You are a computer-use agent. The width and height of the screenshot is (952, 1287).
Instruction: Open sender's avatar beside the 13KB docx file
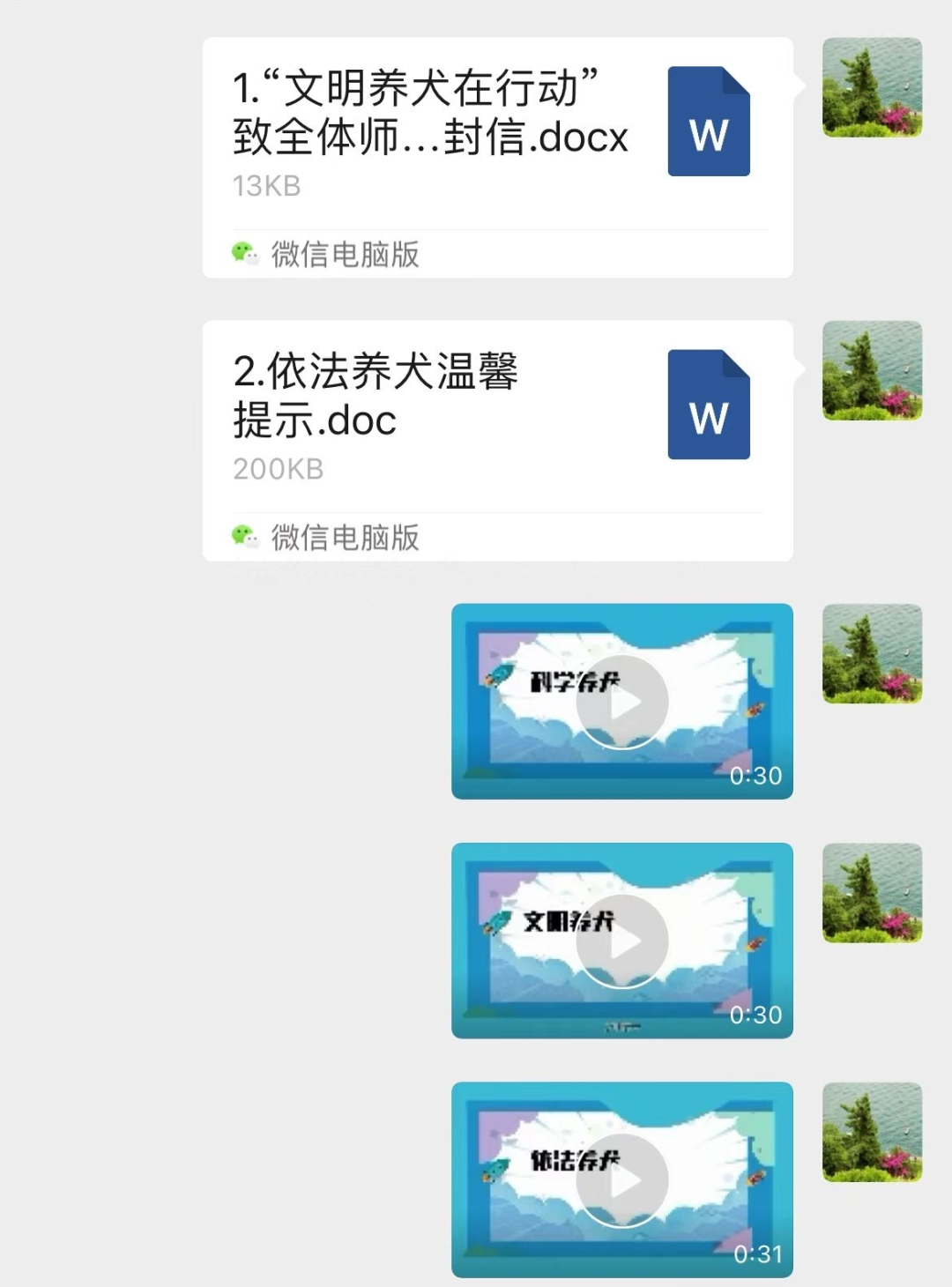coord(872,87)
